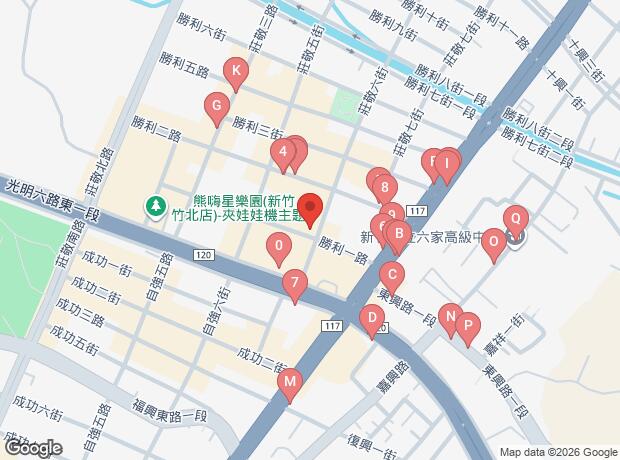Open the green park icon near 熊嗨星樂園

(155, 206)
